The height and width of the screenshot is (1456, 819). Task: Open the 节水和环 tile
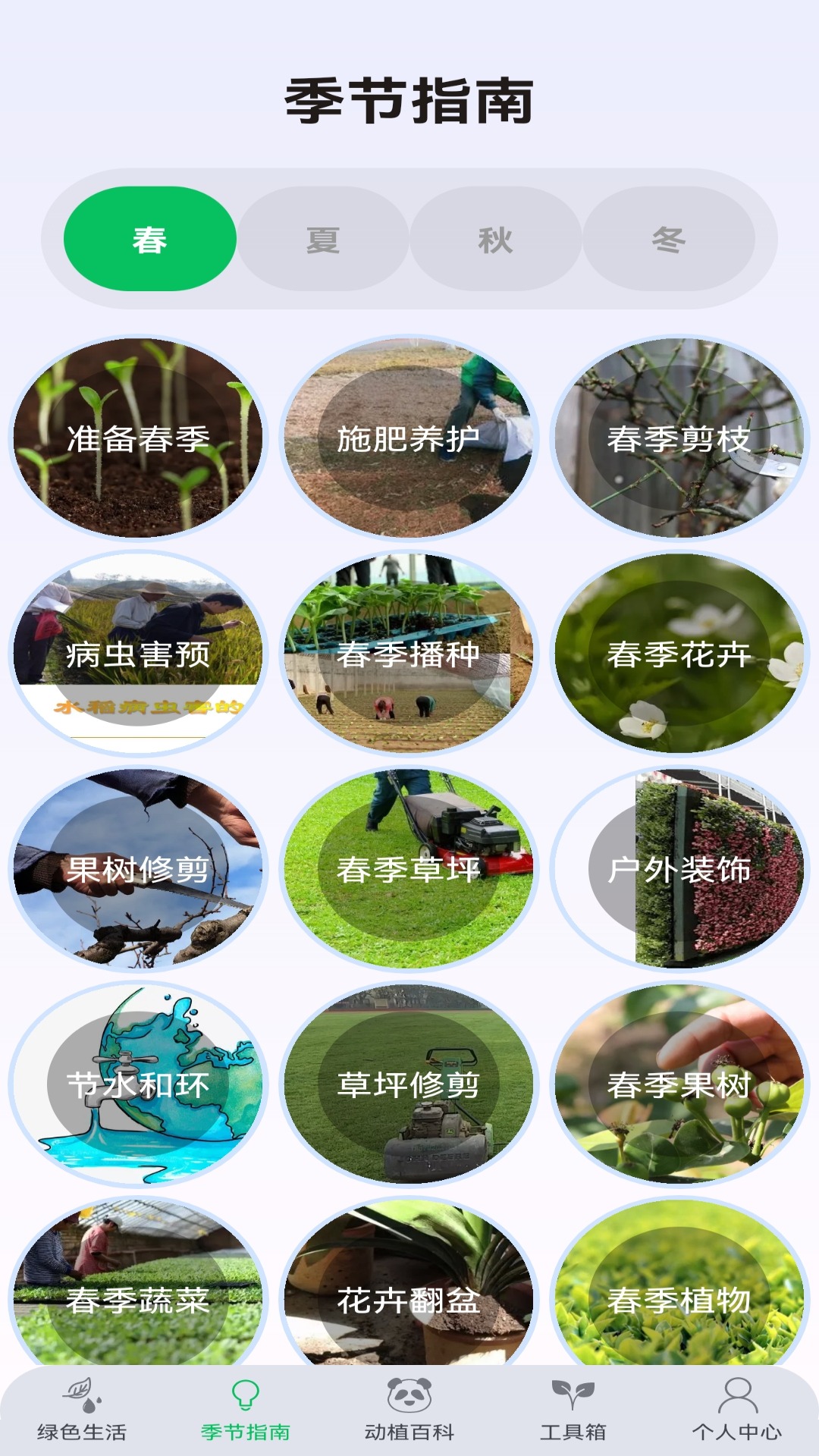click(x=138, y=1084)
